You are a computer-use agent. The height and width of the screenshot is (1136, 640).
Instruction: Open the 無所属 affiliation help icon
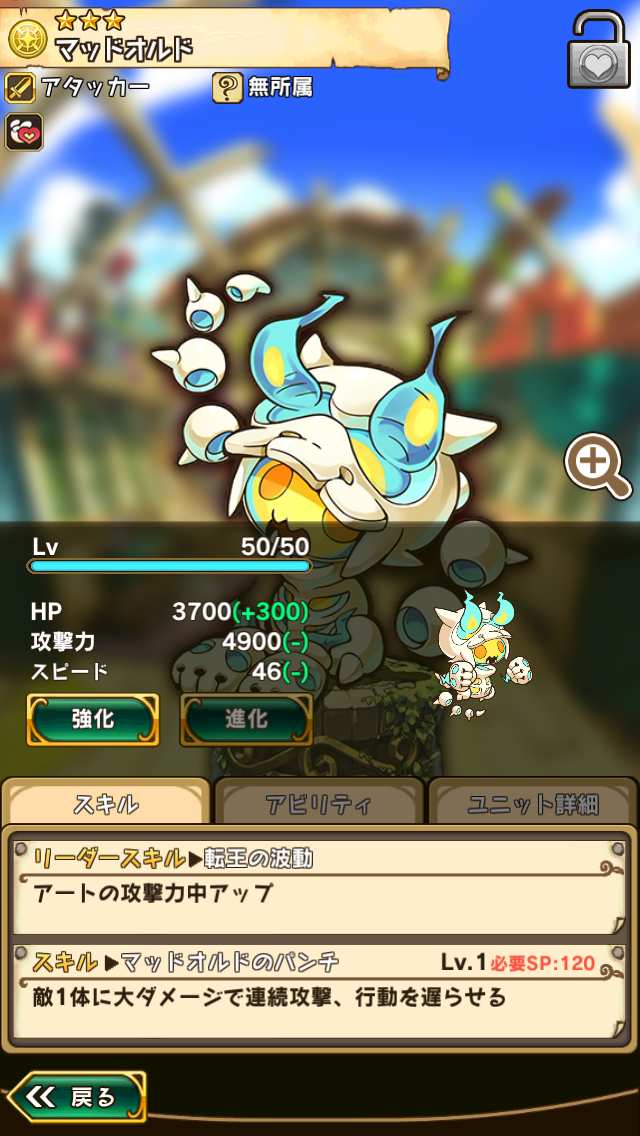pyautogui.click(x=227, y=88)
